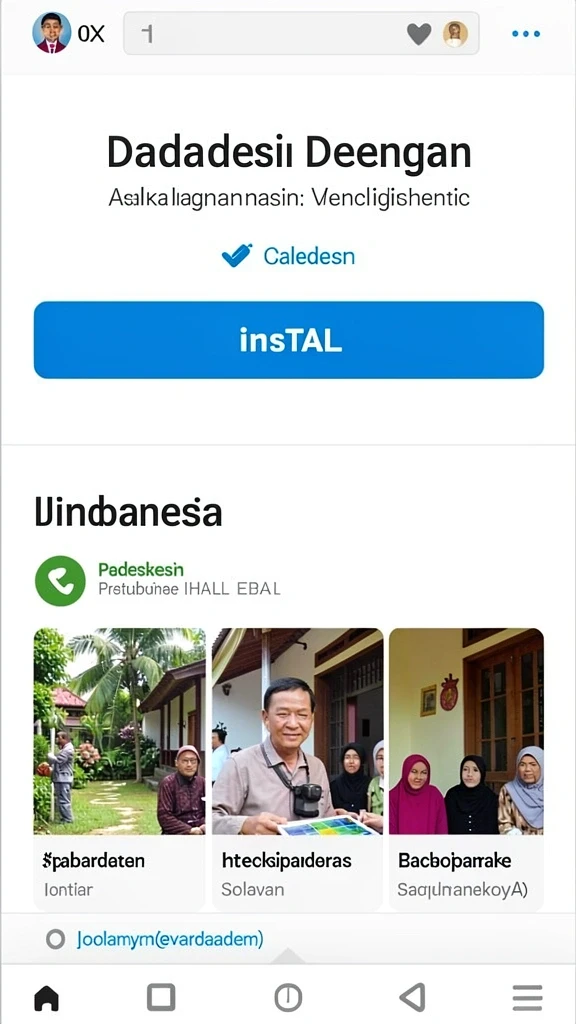Viewport: 576px width, 1024px height.
Task: Go back with the triangle icon
Action: 413,997
